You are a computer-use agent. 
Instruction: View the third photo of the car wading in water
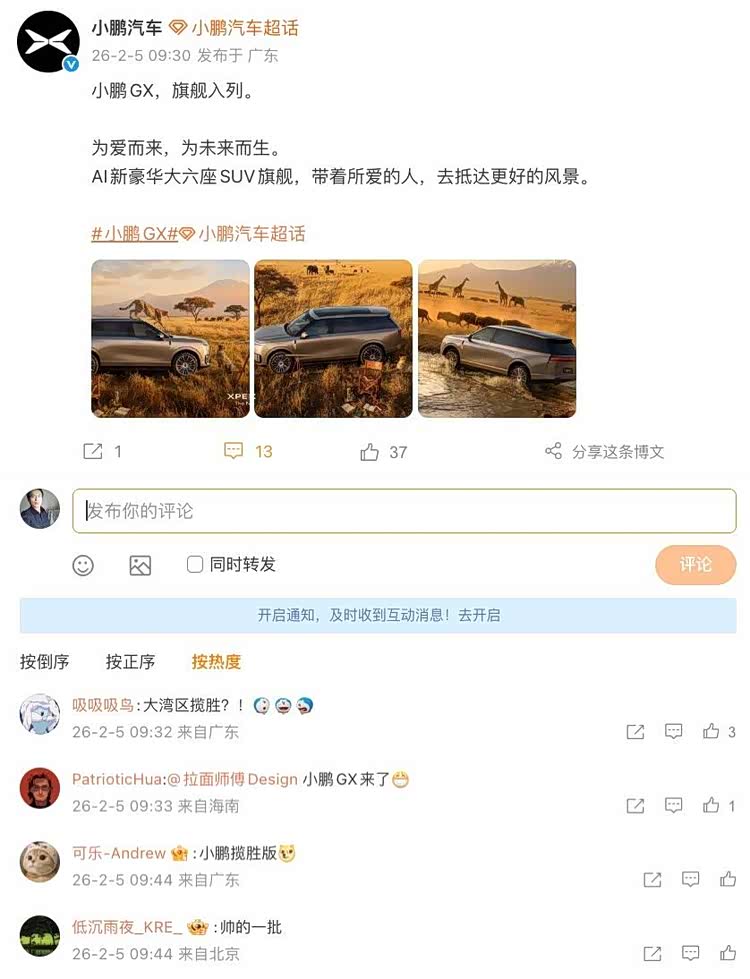497,338
